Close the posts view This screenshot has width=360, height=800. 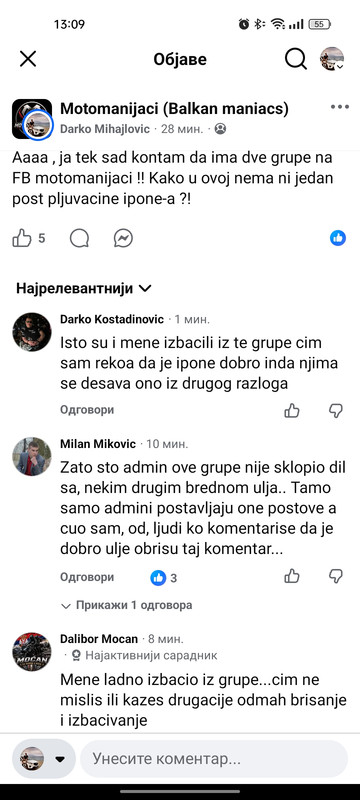coord(28,59)
